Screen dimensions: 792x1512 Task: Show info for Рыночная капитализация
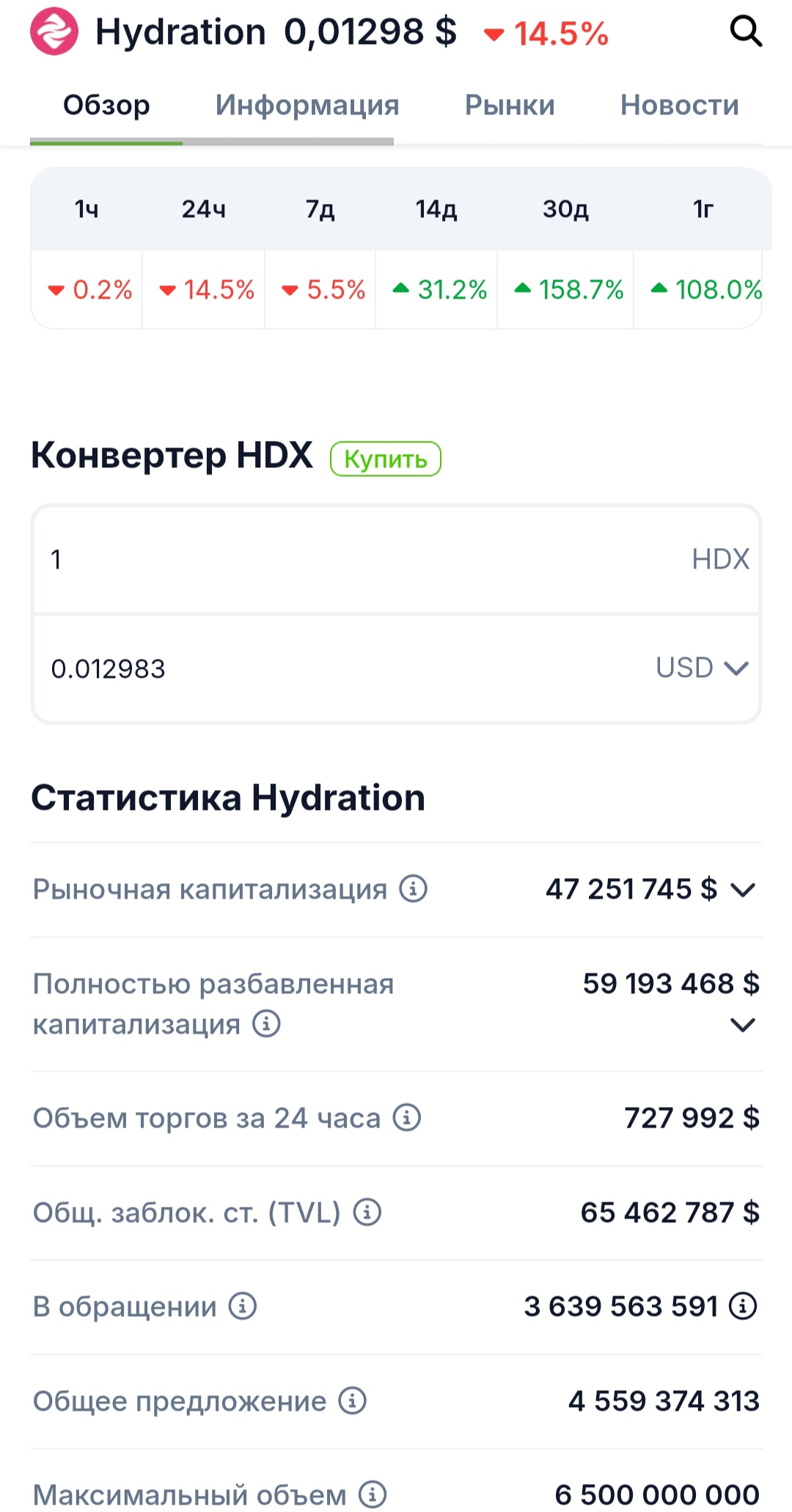[x=413, y=888]
